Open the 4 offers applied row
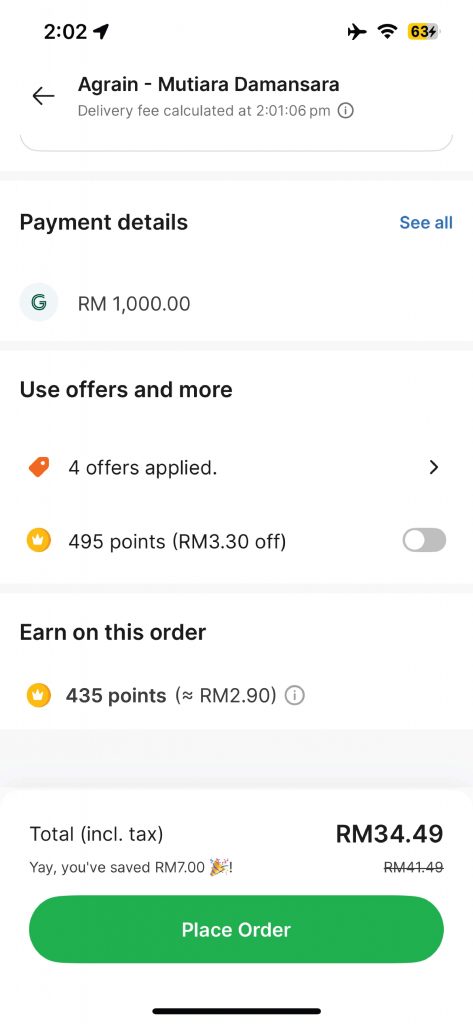 coord(236,468)
